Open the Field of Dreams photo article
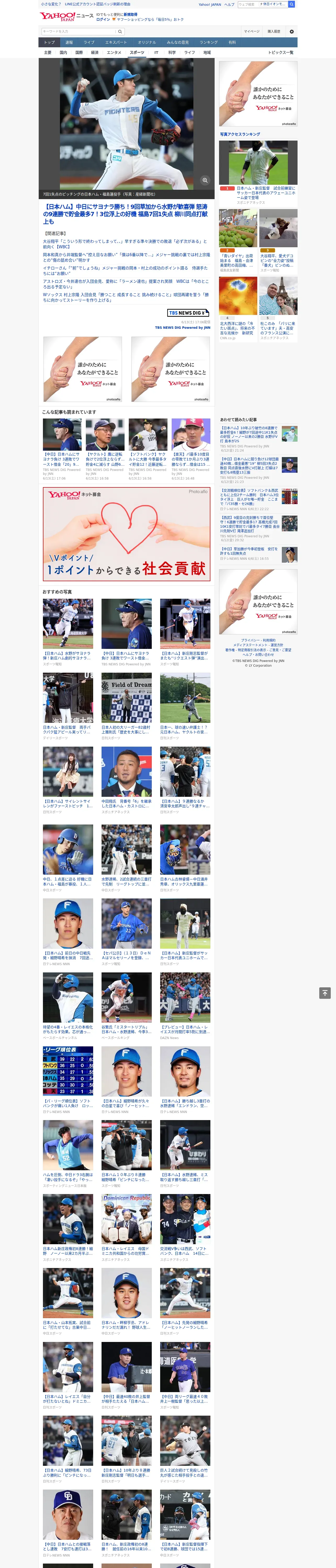The image size is (336, 1568). pyautogui.click(x=126, y=697)
